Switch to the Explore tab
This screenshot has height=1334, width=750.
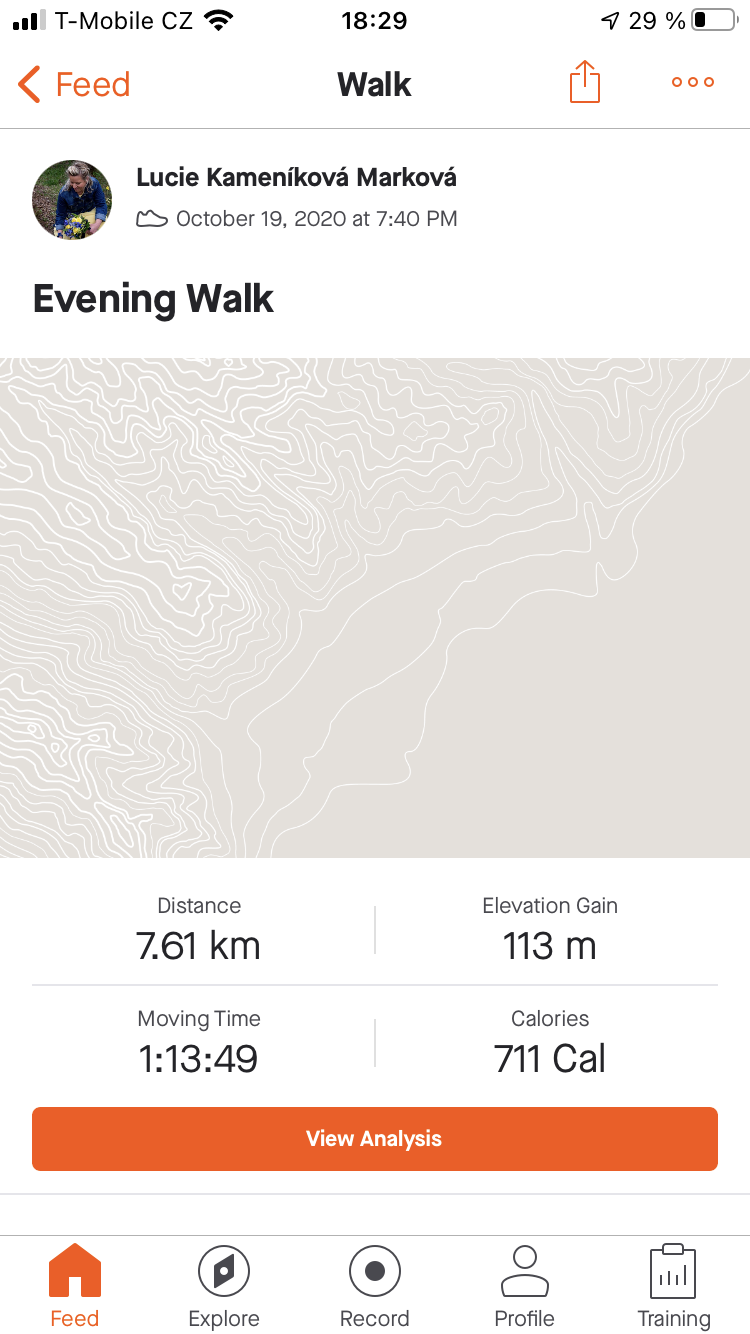(224, 1286)
